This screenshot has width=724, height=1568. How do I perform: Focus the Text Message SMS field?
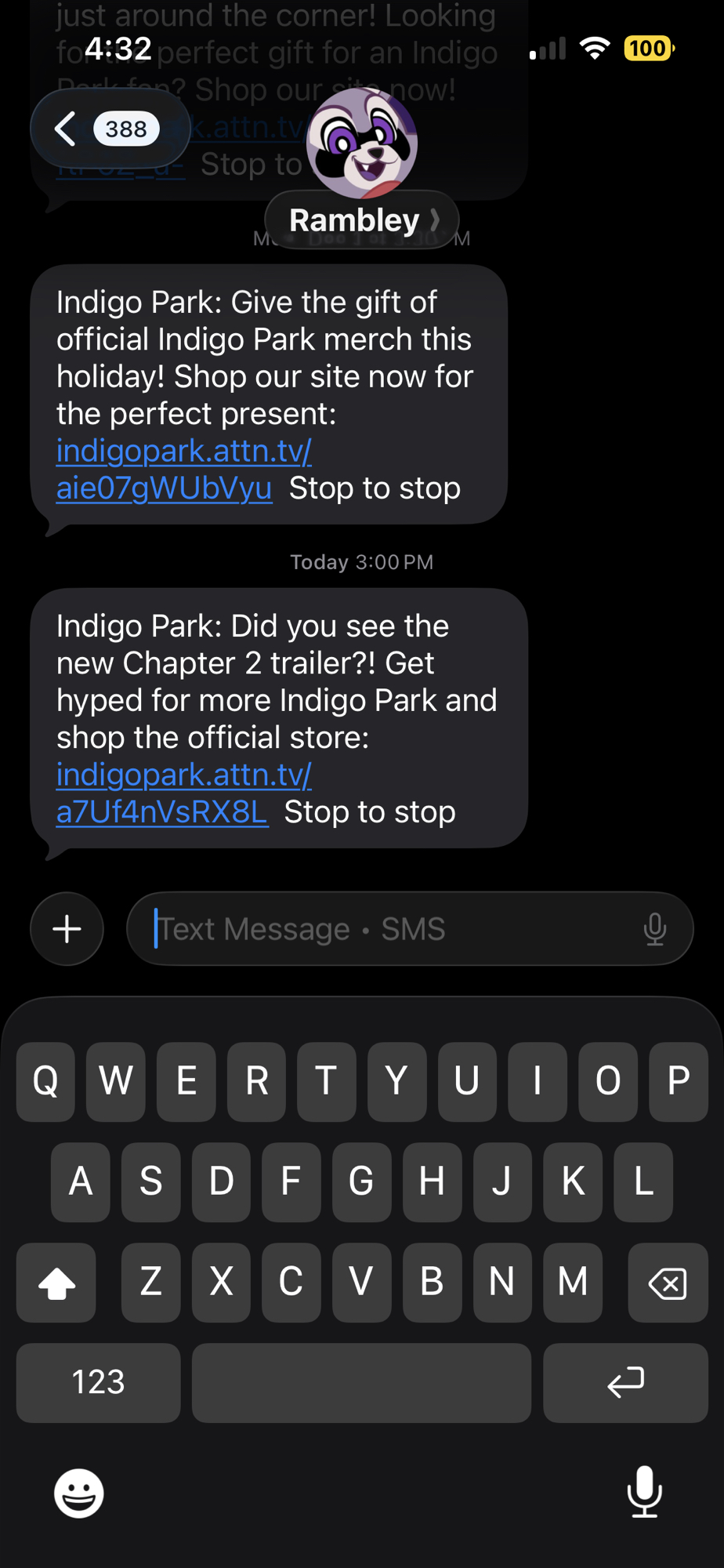pos(392,929)
